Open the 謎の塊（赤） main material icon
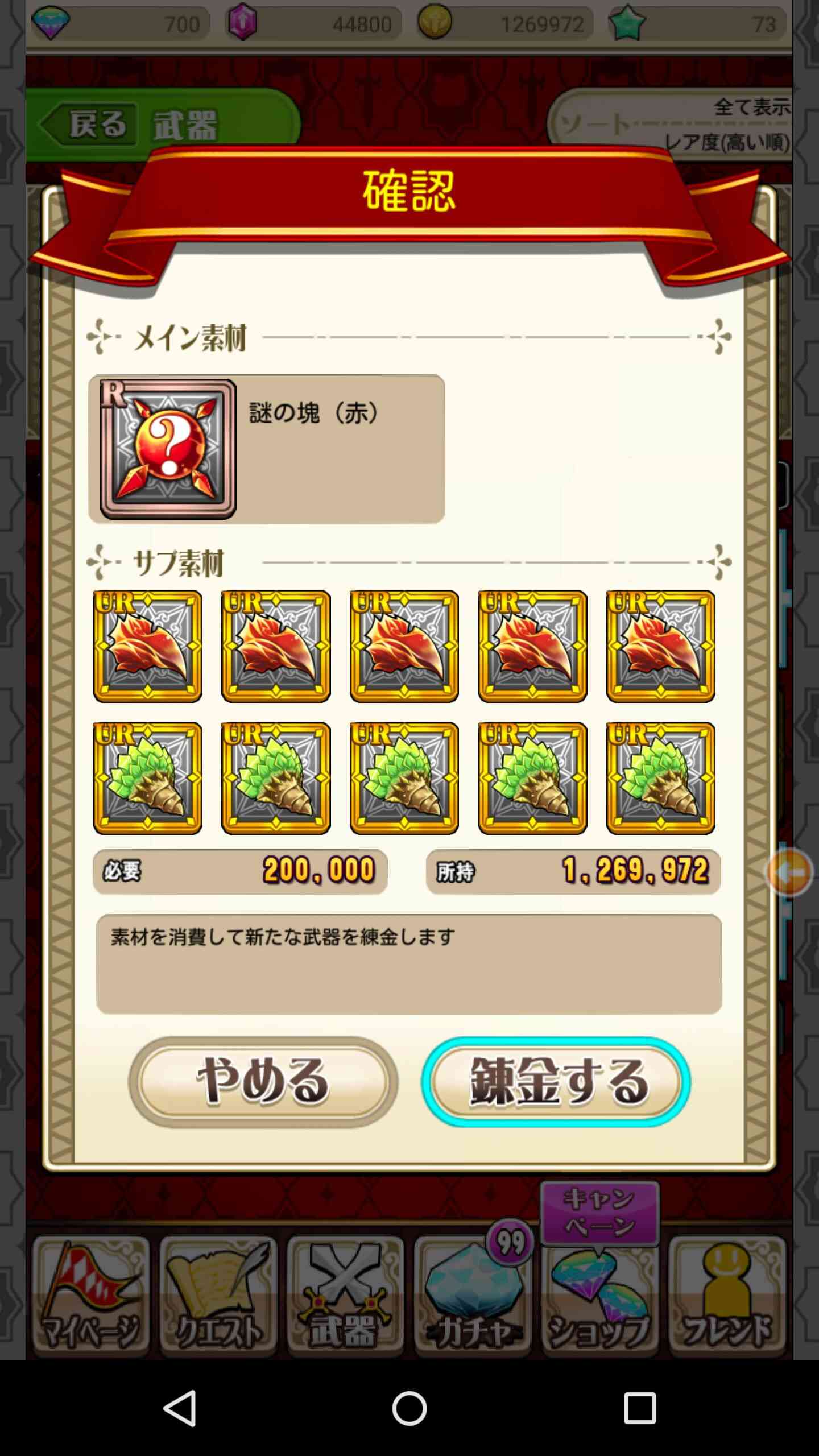Screen dimensions: 819x1456 coord(168,449)
